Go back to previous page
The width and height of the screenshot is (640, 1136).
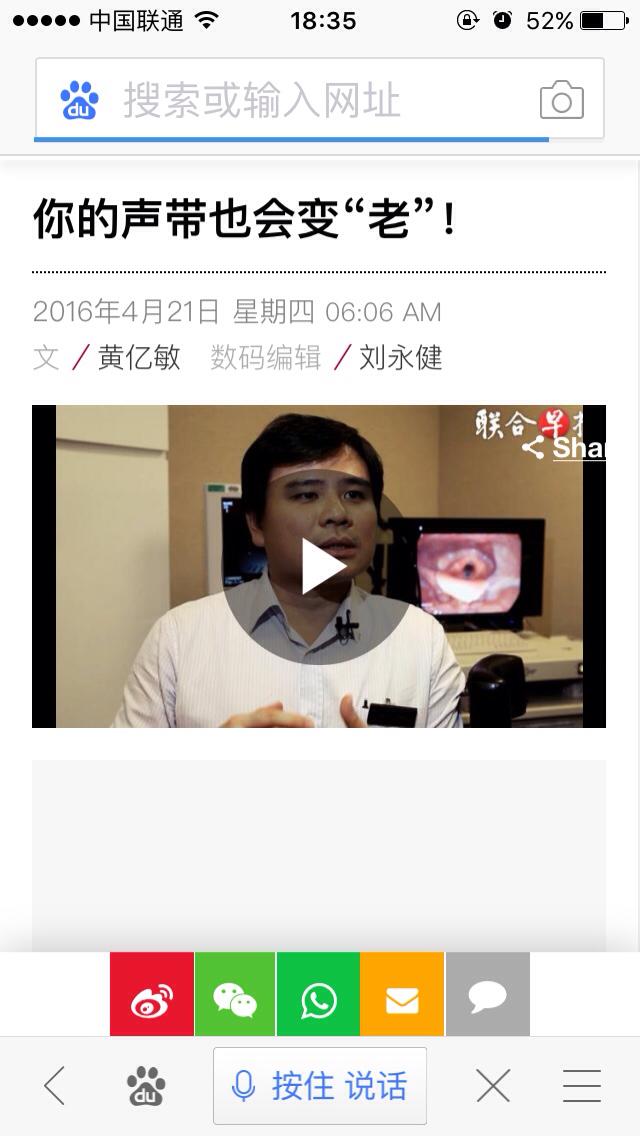(55, 1085)
